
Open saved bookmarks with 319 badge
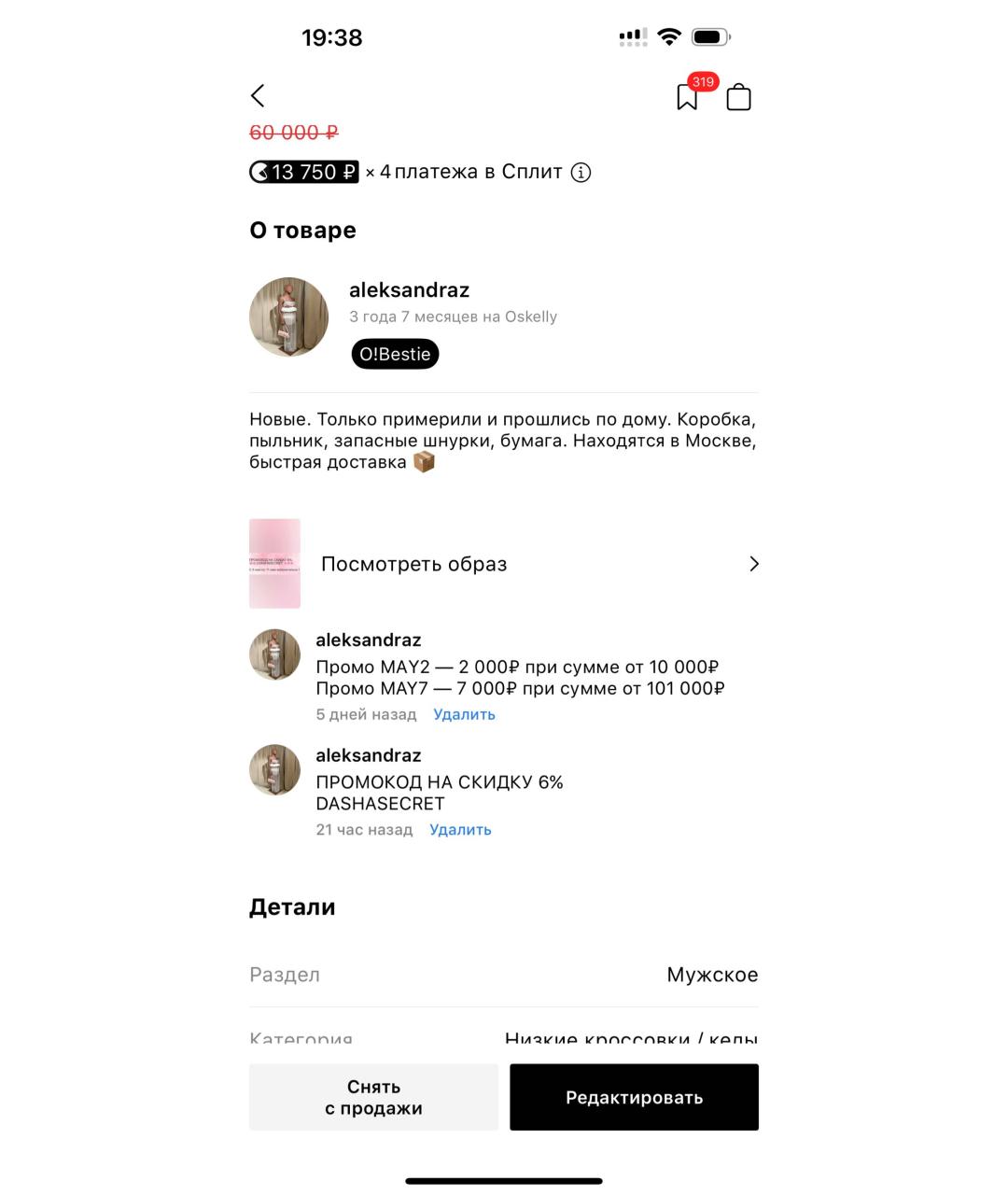coord(688,97)
